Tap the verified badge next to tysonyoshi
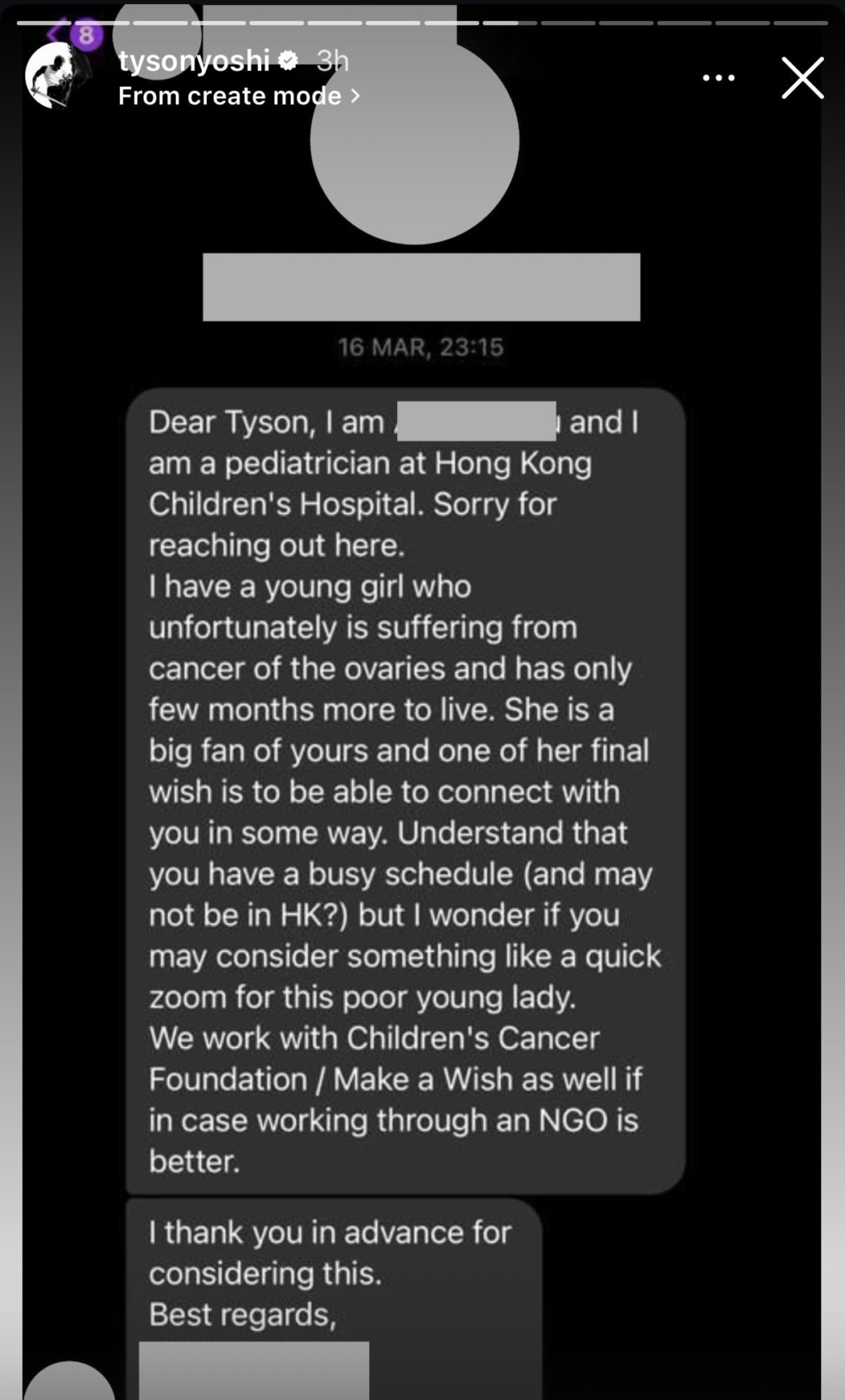Screen dimensions: 845x1400 coord(286,59)
